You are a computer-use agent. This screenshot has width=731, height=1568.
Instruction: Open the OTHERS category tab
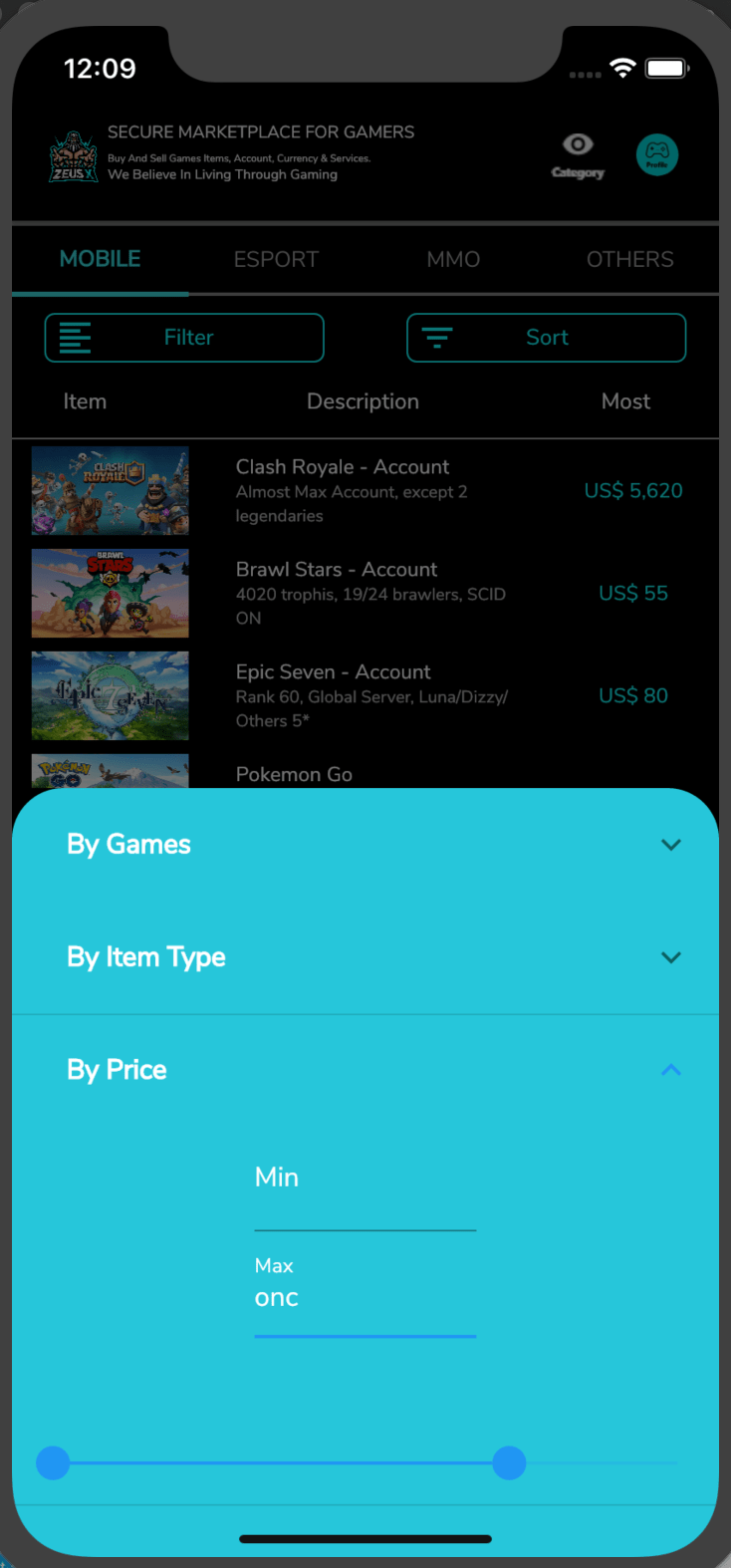coord(629,259)
